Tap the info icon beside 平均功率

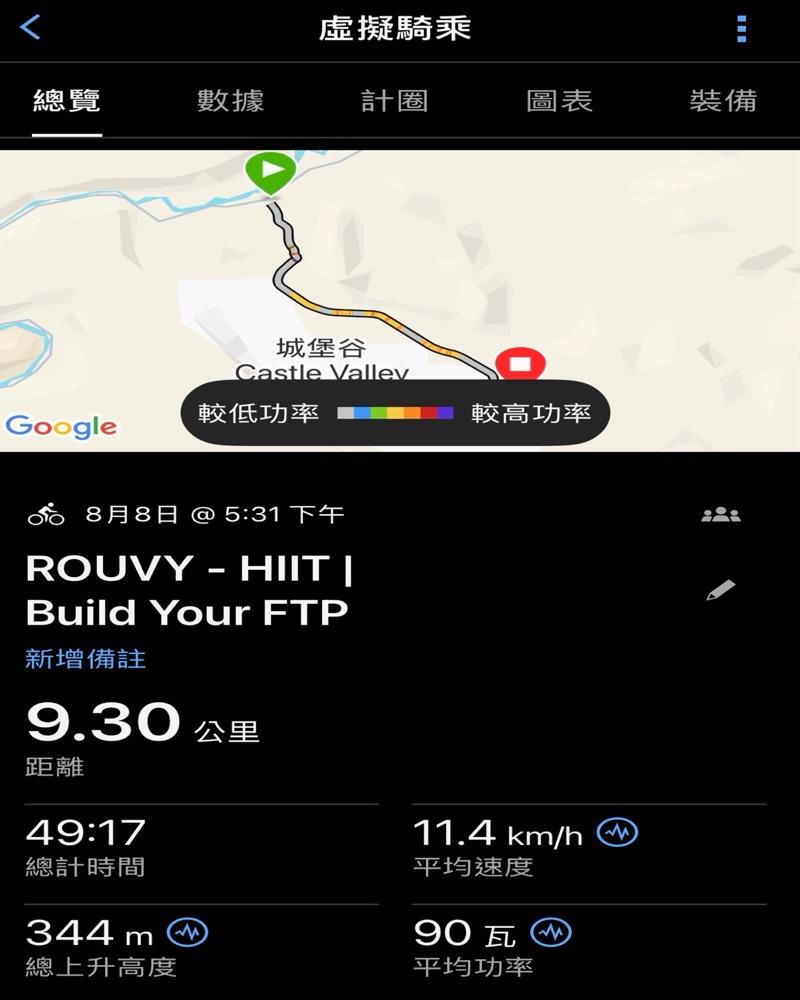550,933
